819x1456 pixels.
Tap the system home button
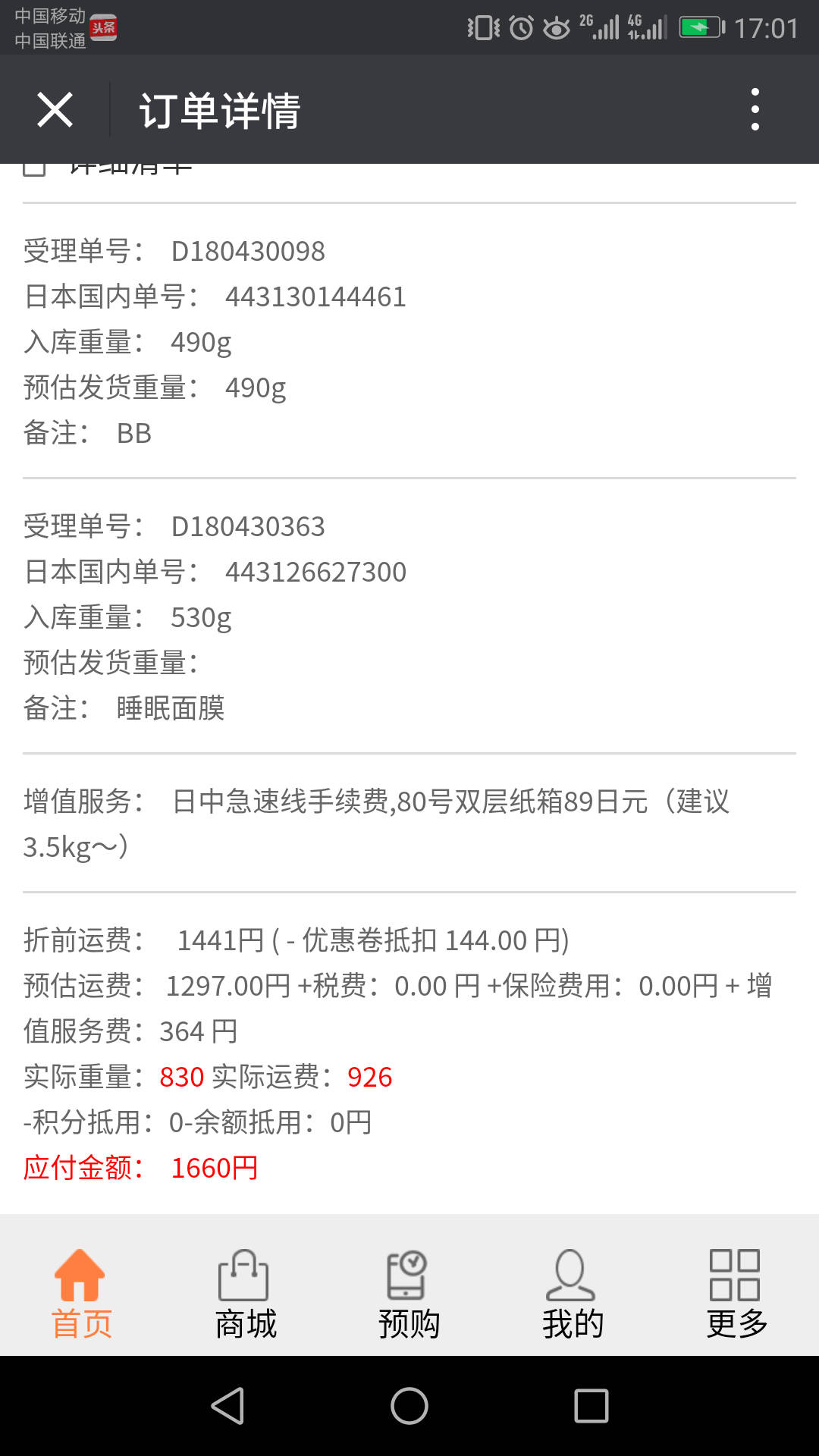(x=409, y=1406)
